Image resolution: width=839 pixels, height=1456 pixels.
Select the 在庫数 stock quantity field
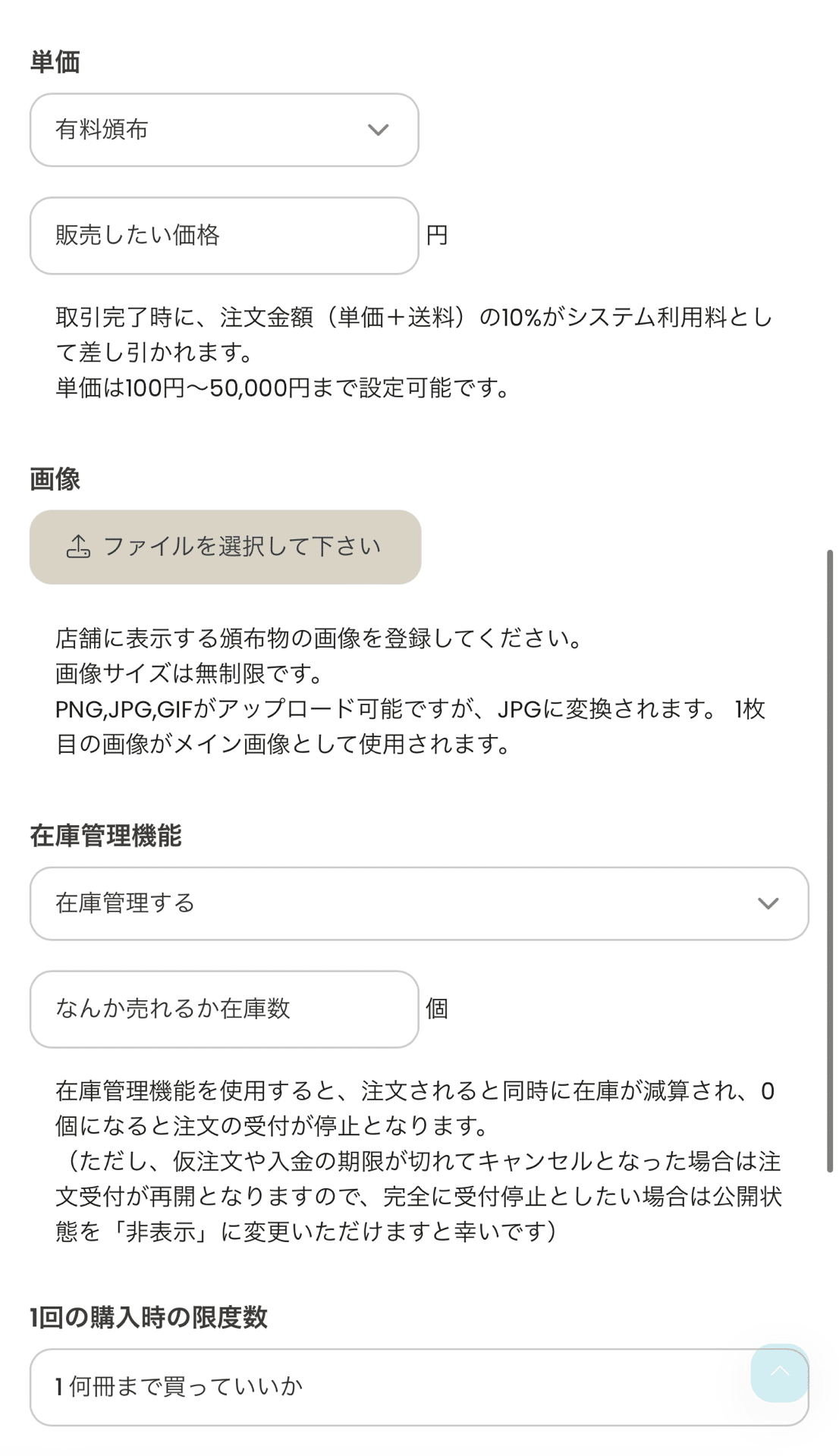coord(225,1009)
